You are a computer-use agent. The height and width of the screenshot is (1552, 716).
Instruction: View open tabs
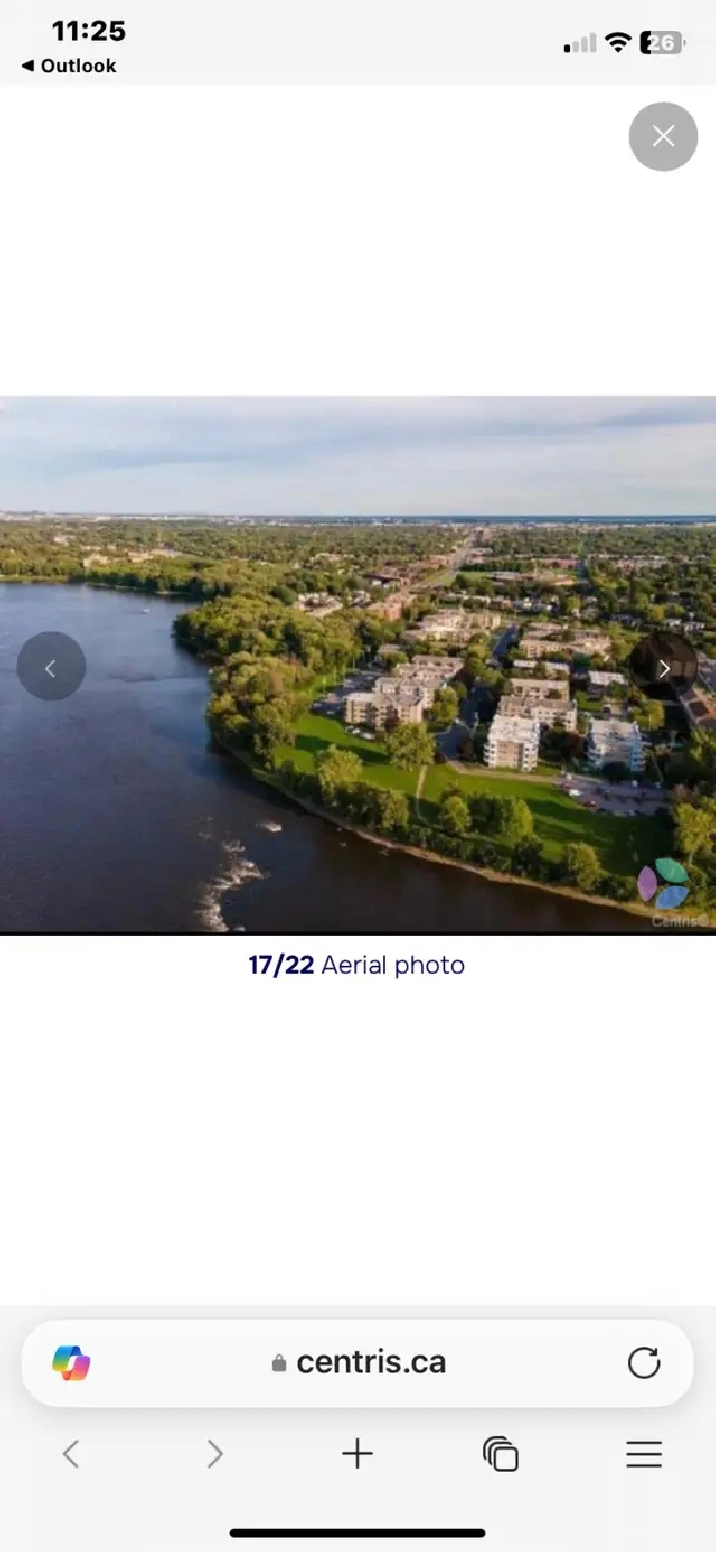pos(500,1454)
